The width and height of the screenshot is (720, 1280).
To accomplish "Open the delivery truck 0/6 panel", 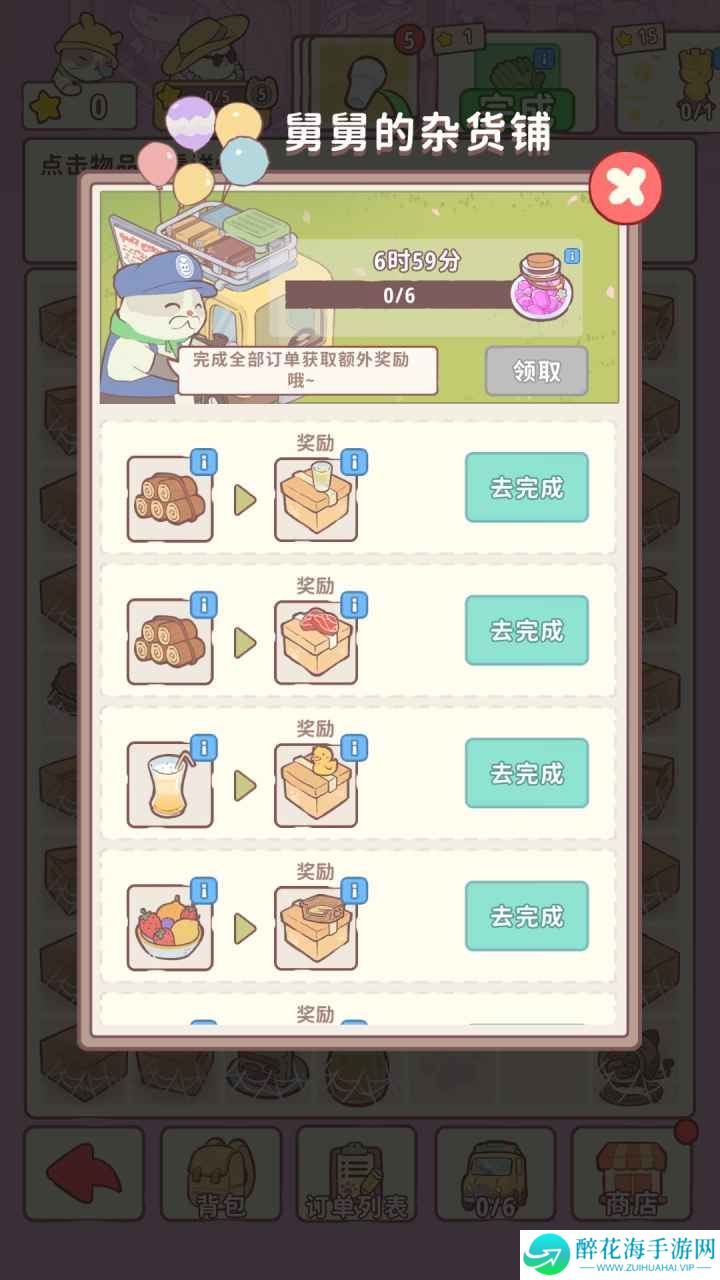I will pyautogui.click(x=495, y=1177).
